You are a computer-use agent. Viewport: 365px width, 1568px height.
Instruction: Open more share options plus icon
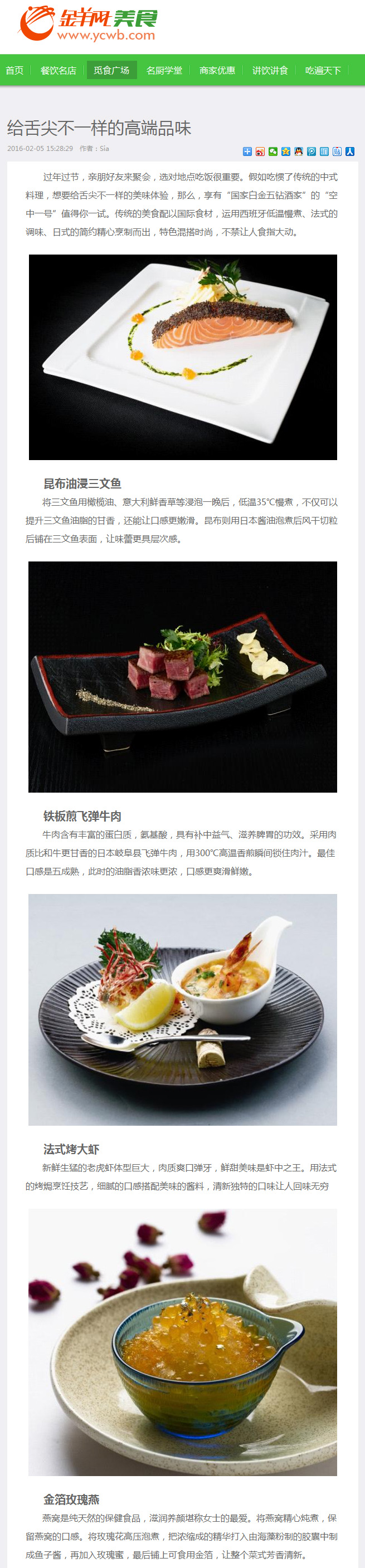[247, 152]
